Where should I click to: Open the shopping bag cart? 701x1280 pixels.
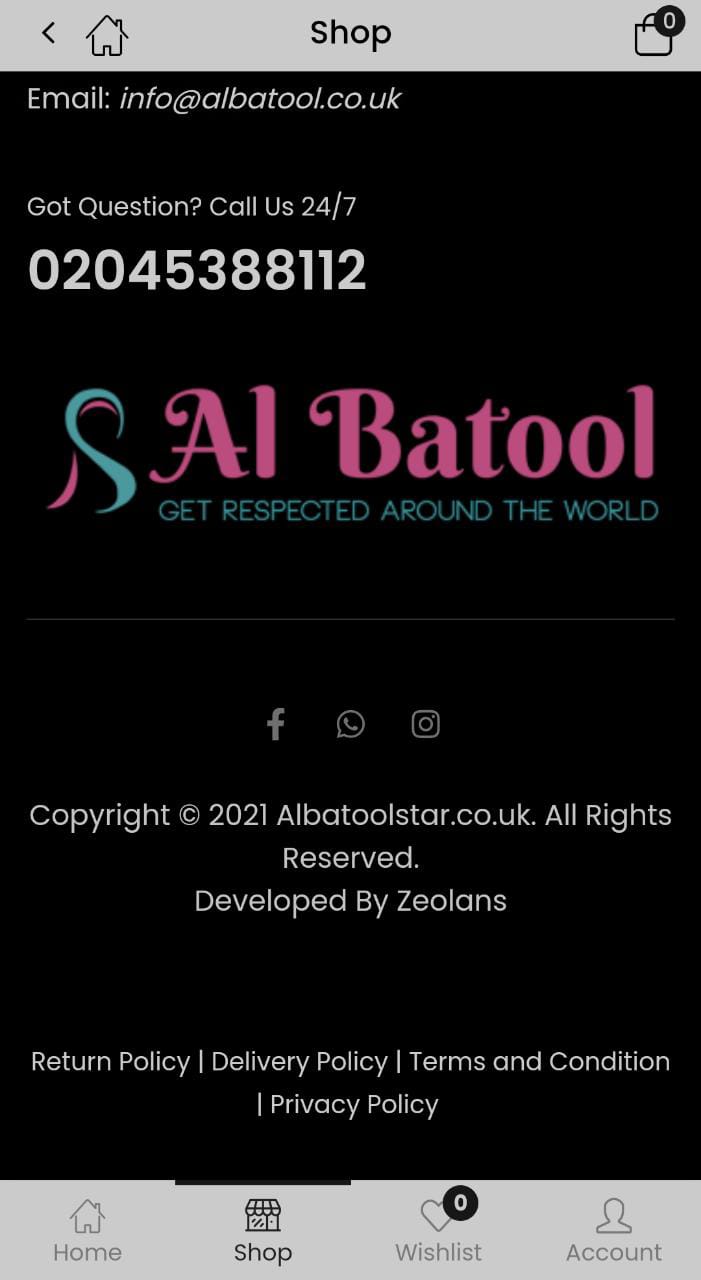click(654, 35)
